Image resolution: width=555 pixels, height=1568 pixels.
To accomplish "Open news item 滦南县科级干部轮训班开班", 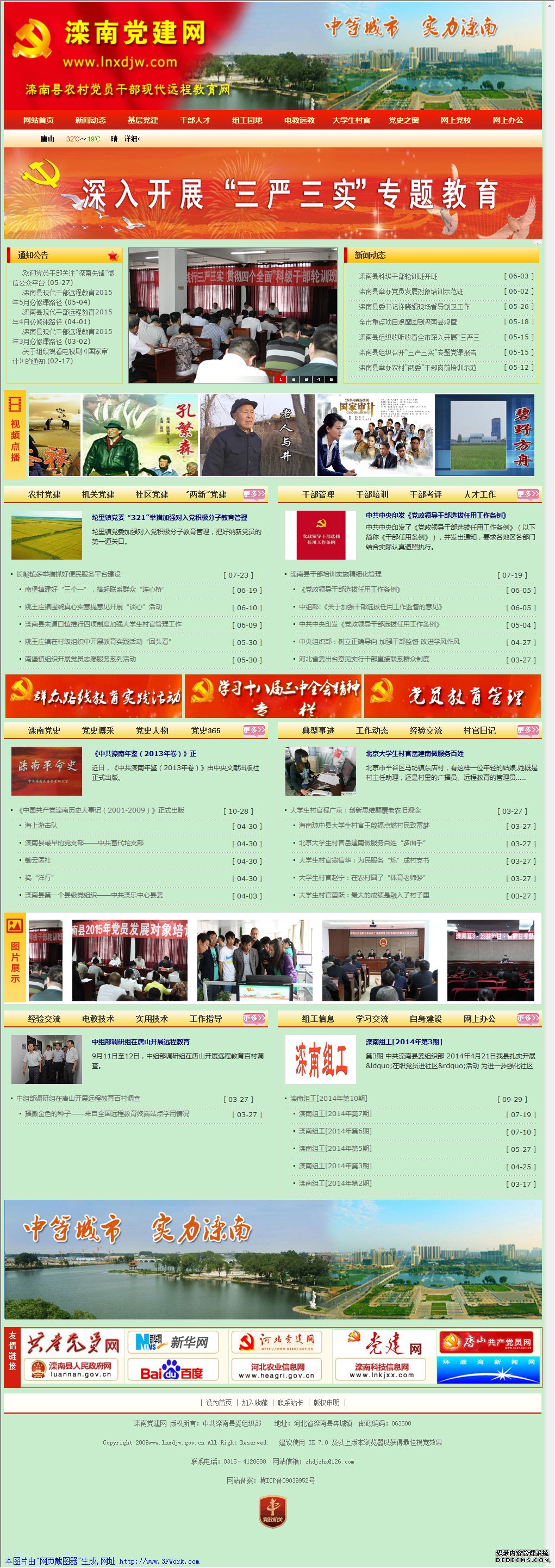I will pyautogui.click(x=398, y=276).
